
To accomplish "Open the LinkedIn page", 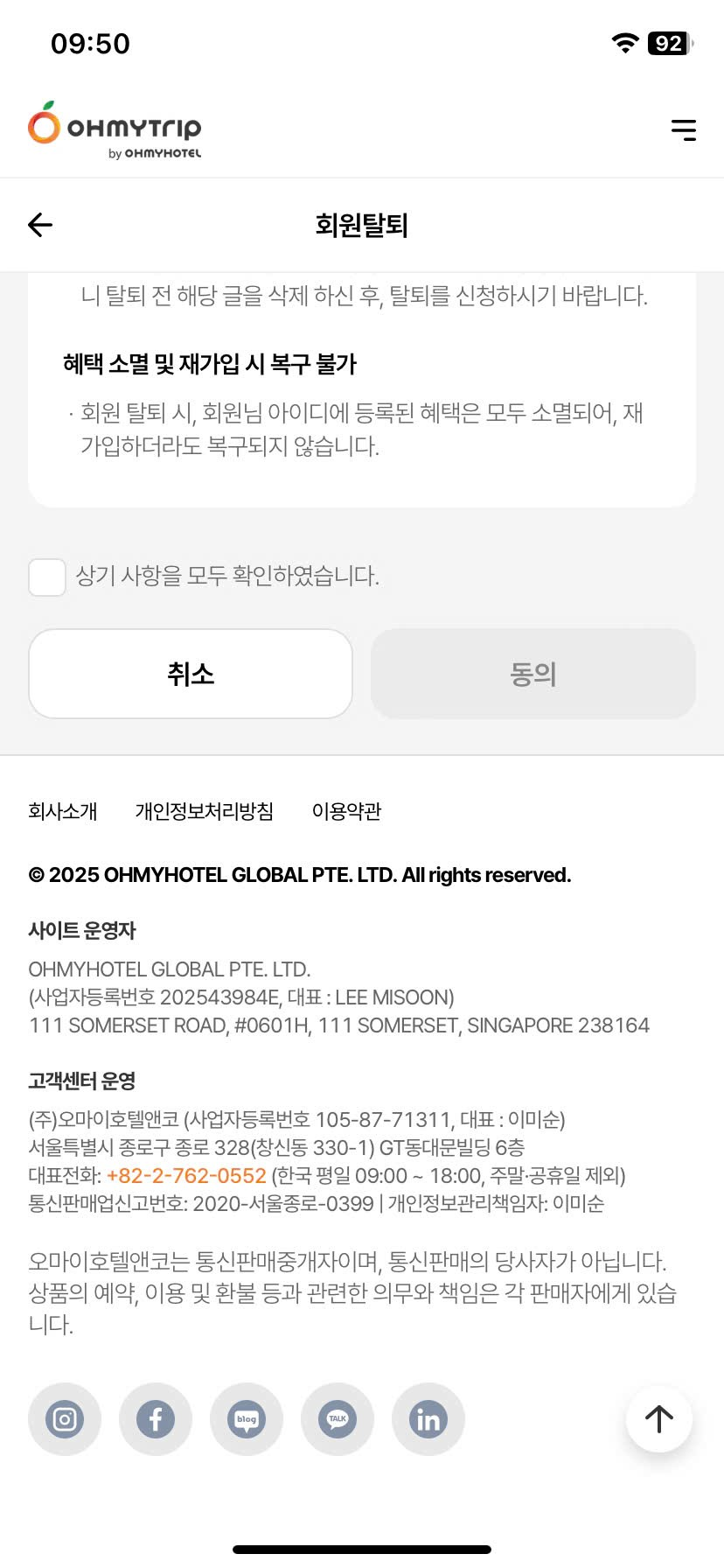I will [x=428, y=1419].
